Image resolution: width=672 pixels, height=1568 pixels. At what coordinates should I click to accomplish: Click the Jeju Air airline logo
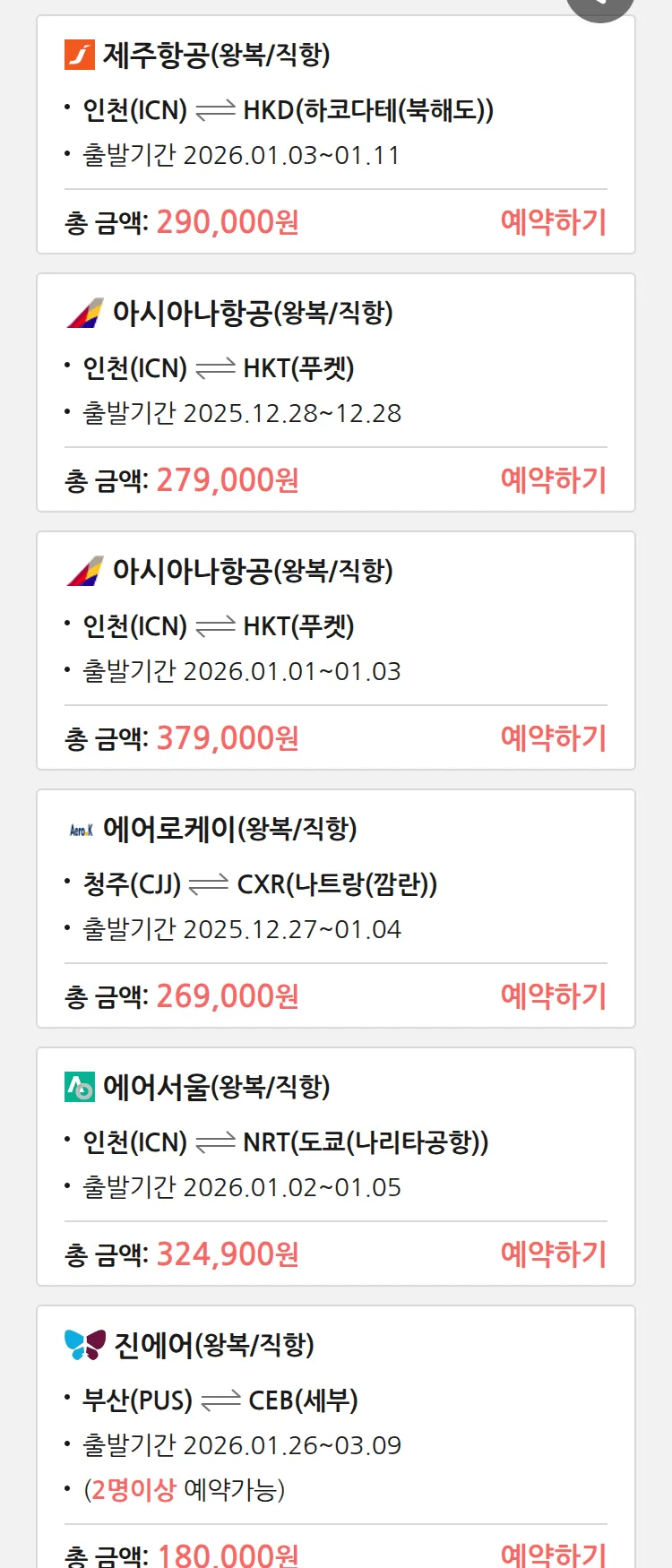[79, 56]
